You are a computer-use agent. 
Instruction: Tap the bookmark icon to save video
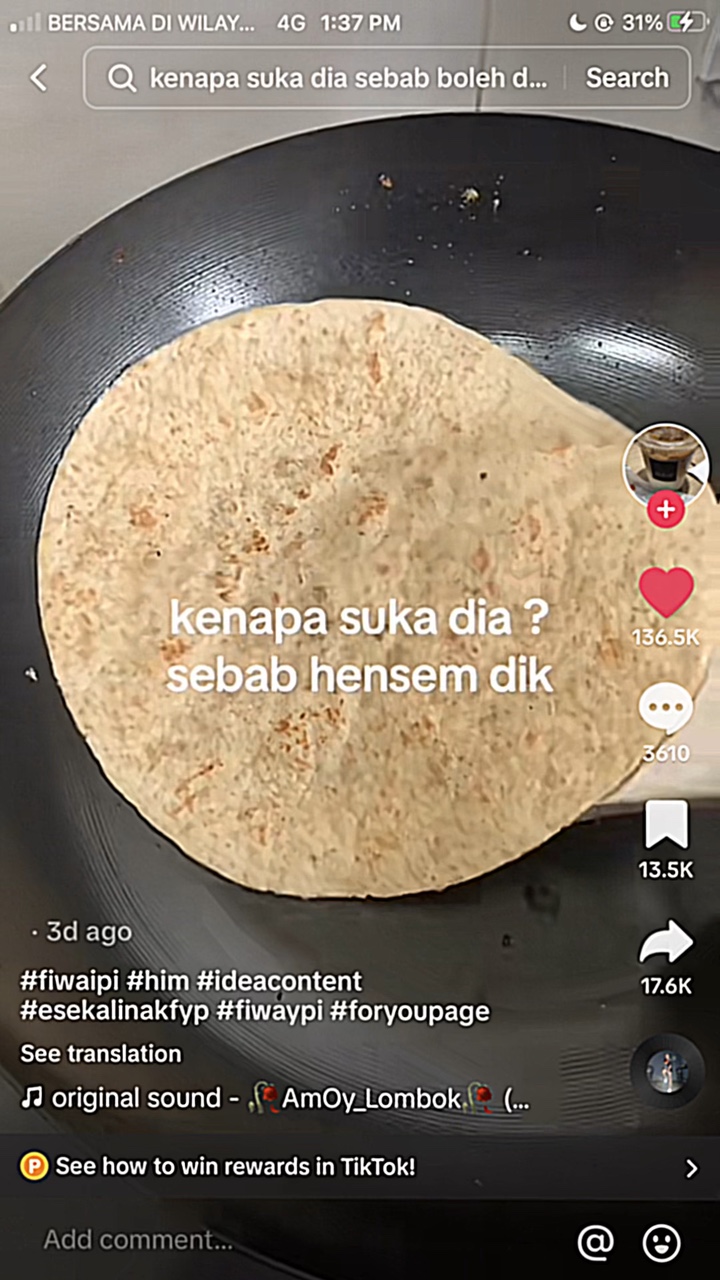point(665,824)
